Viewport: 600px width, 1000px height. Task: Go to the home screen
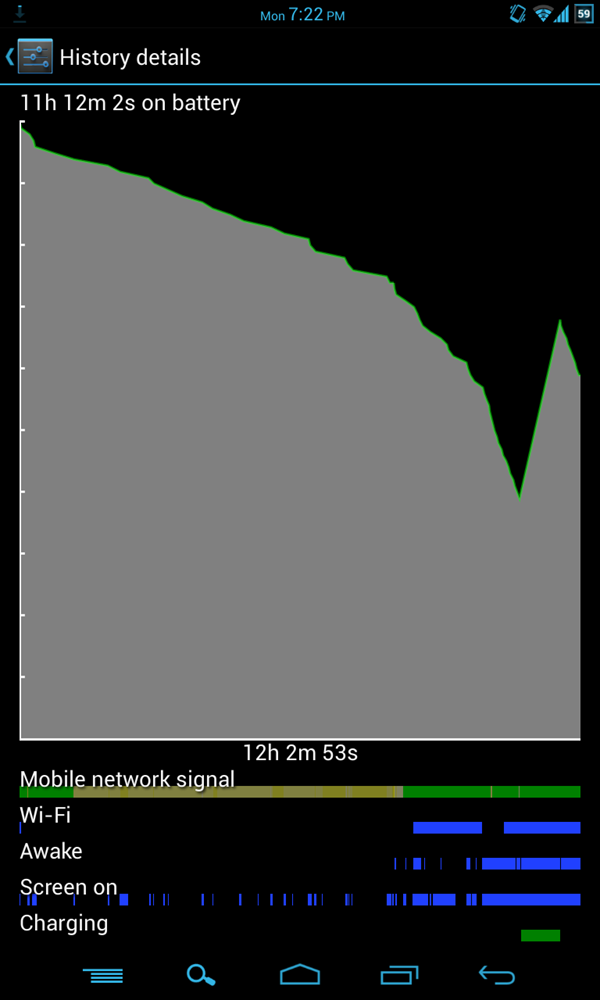tap(300, 974)
